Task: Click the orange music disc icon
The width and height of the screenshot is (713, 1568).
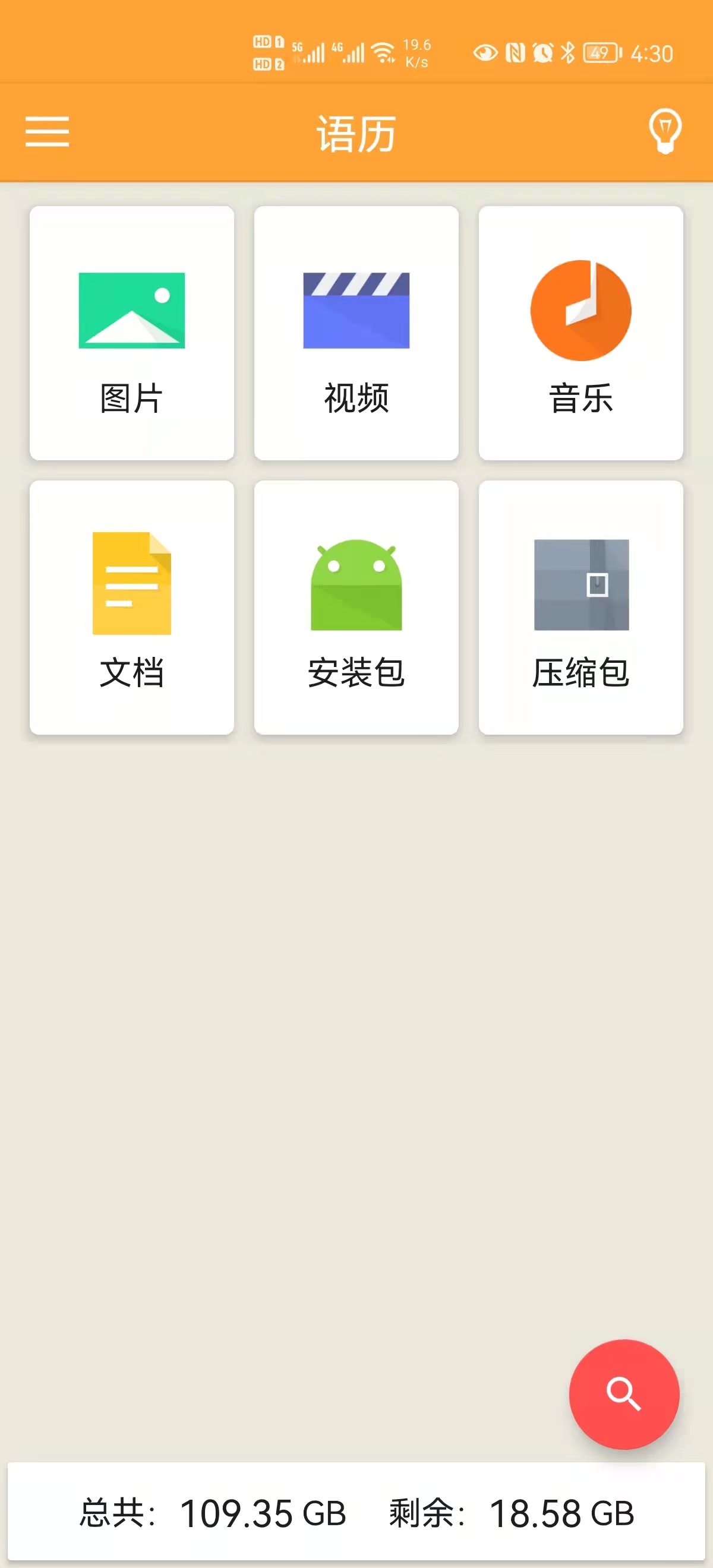Action: point(581,309)
